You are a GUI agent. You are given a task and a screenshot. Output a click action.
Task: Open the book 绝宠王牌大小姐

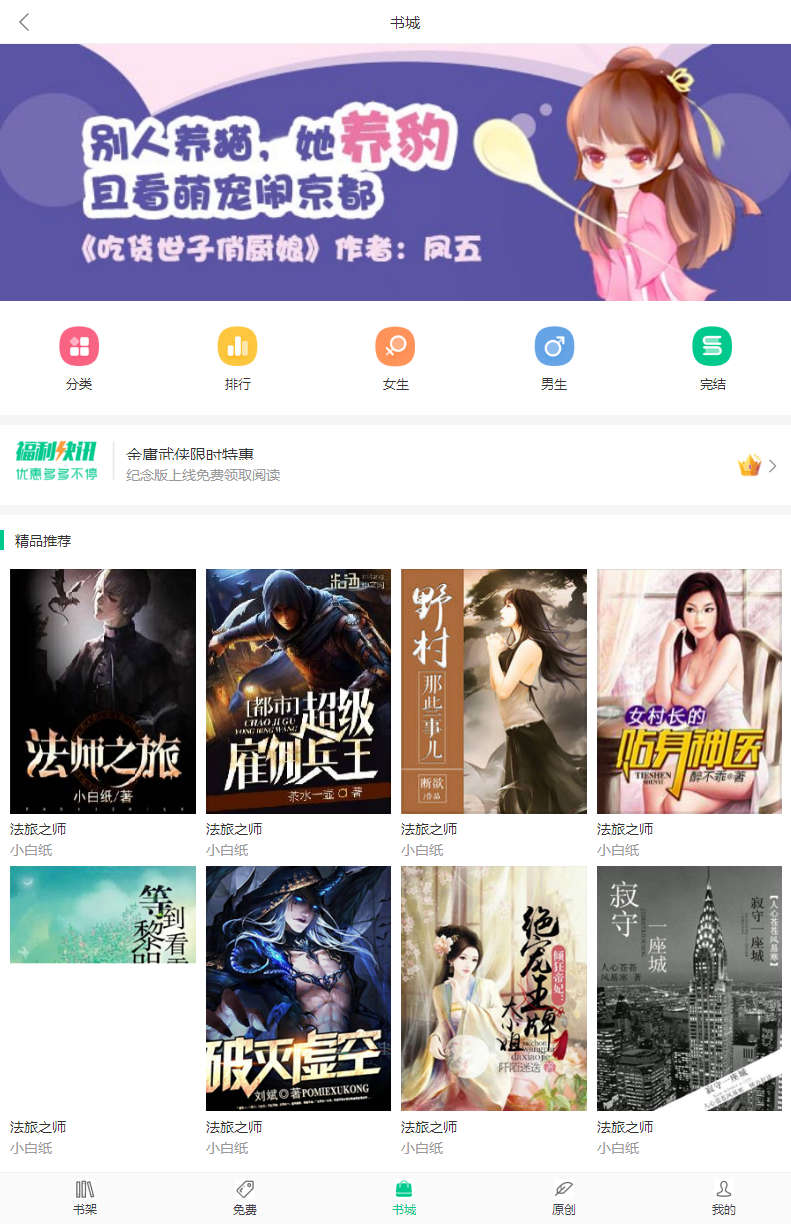click(x=494, y=988)
